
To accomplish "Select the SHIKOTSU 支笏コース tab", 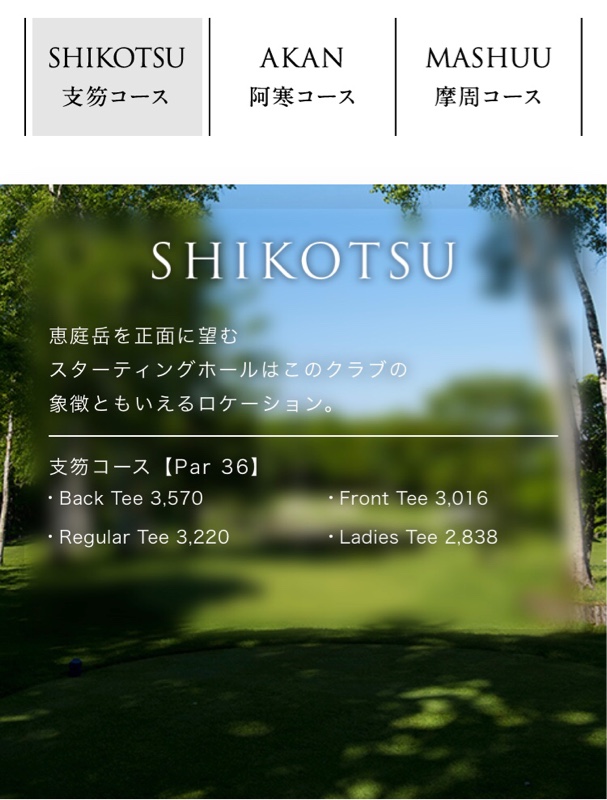I will pos(117,77).
